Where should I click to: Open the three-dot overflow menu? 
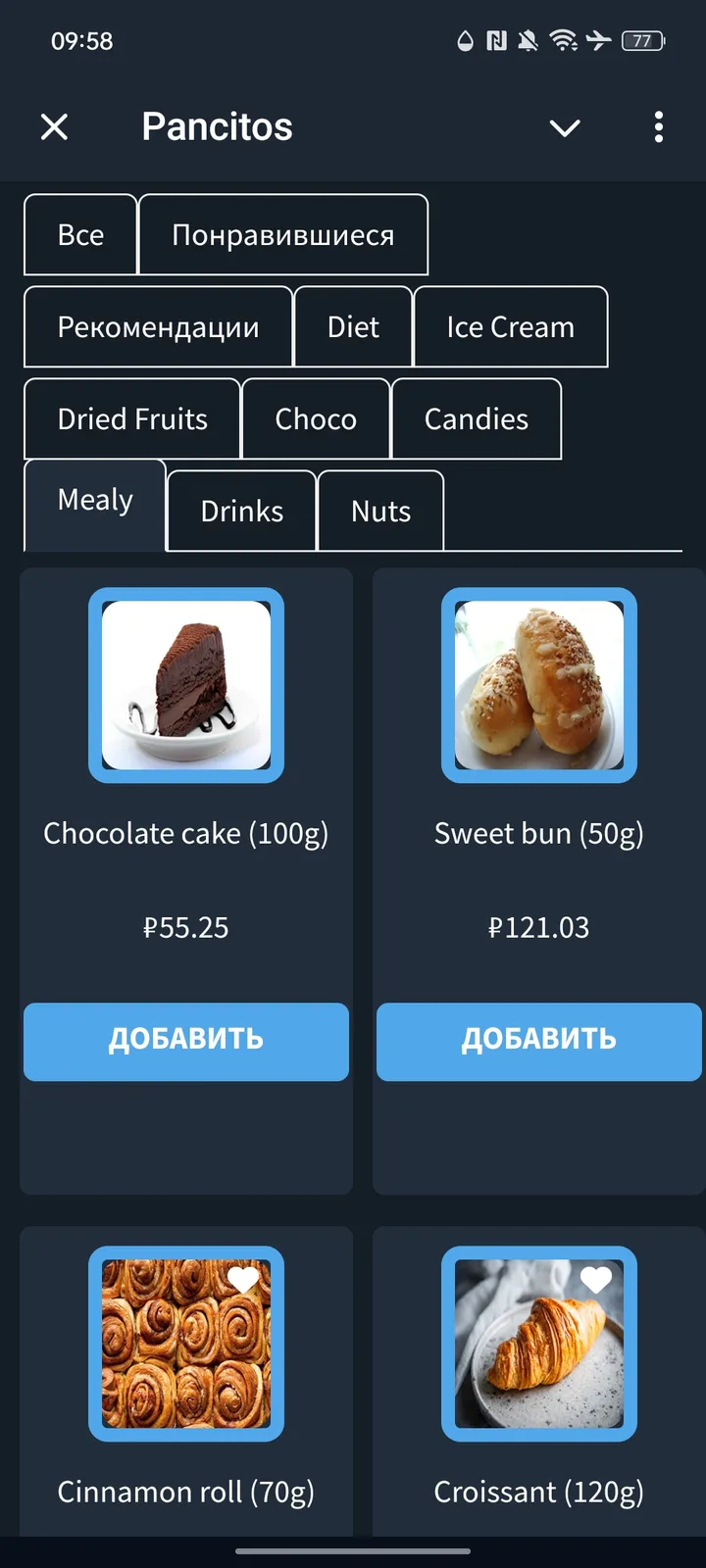coord(658,127)
